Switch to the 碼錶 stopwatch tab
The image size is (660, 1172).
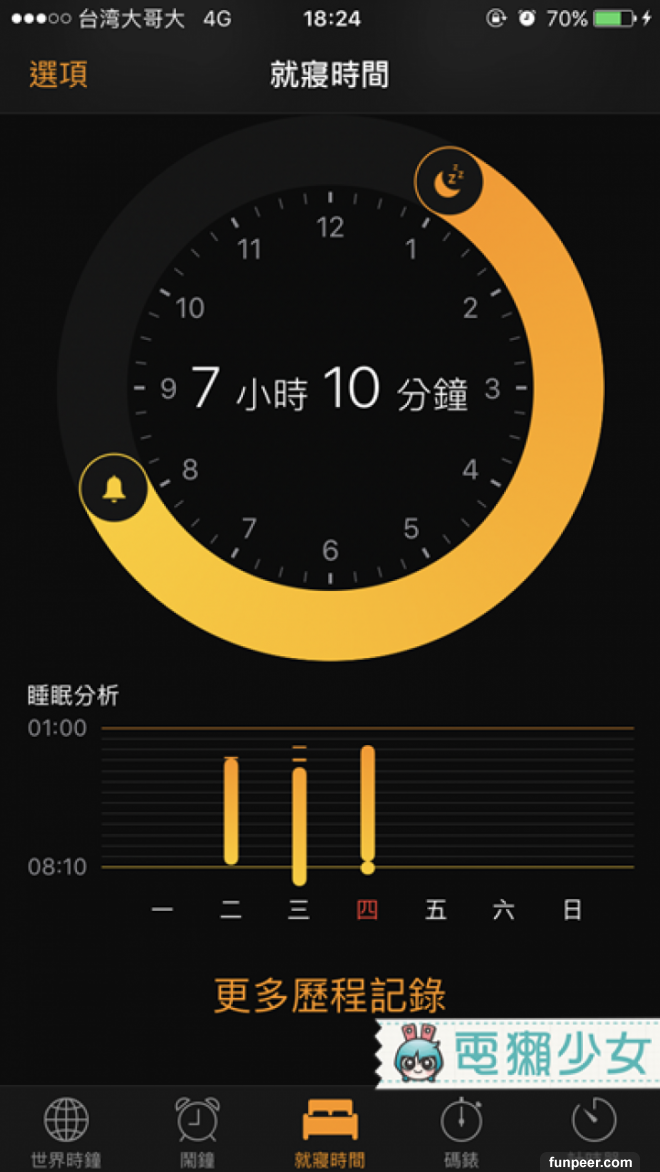(461, 1132)
